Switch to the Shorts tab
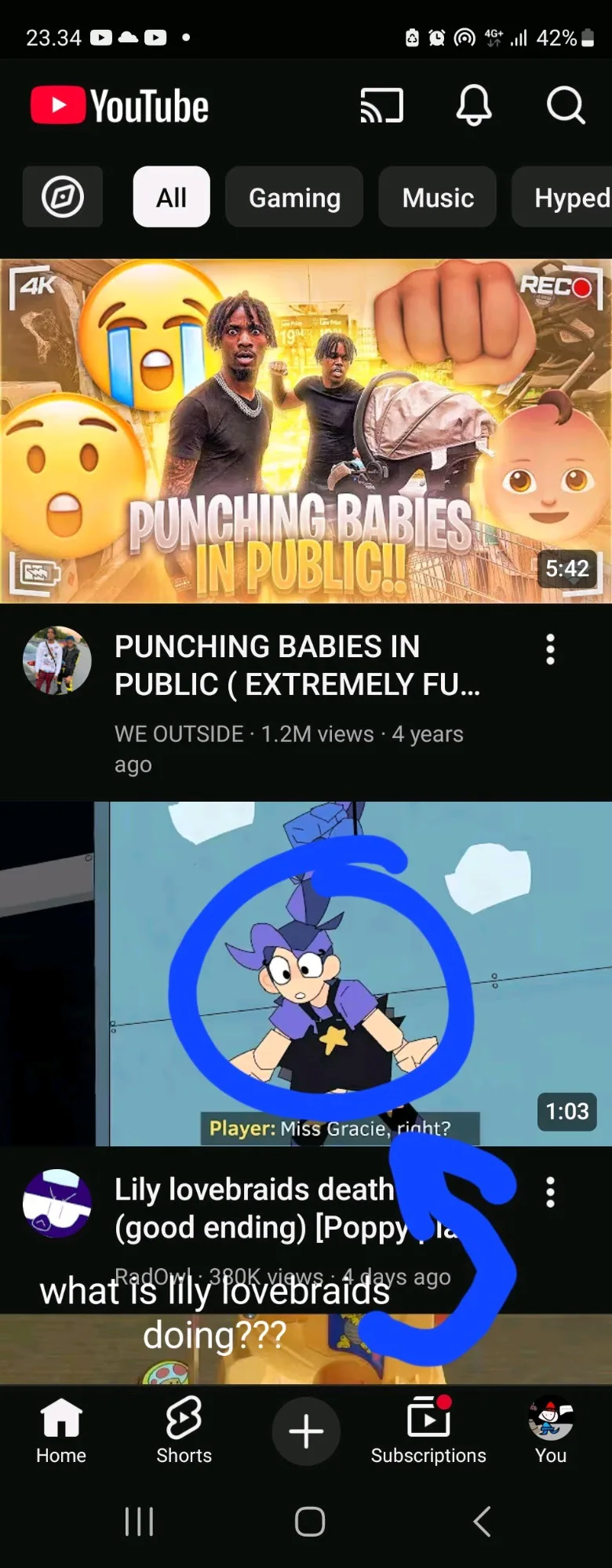 click(184, 1431)
